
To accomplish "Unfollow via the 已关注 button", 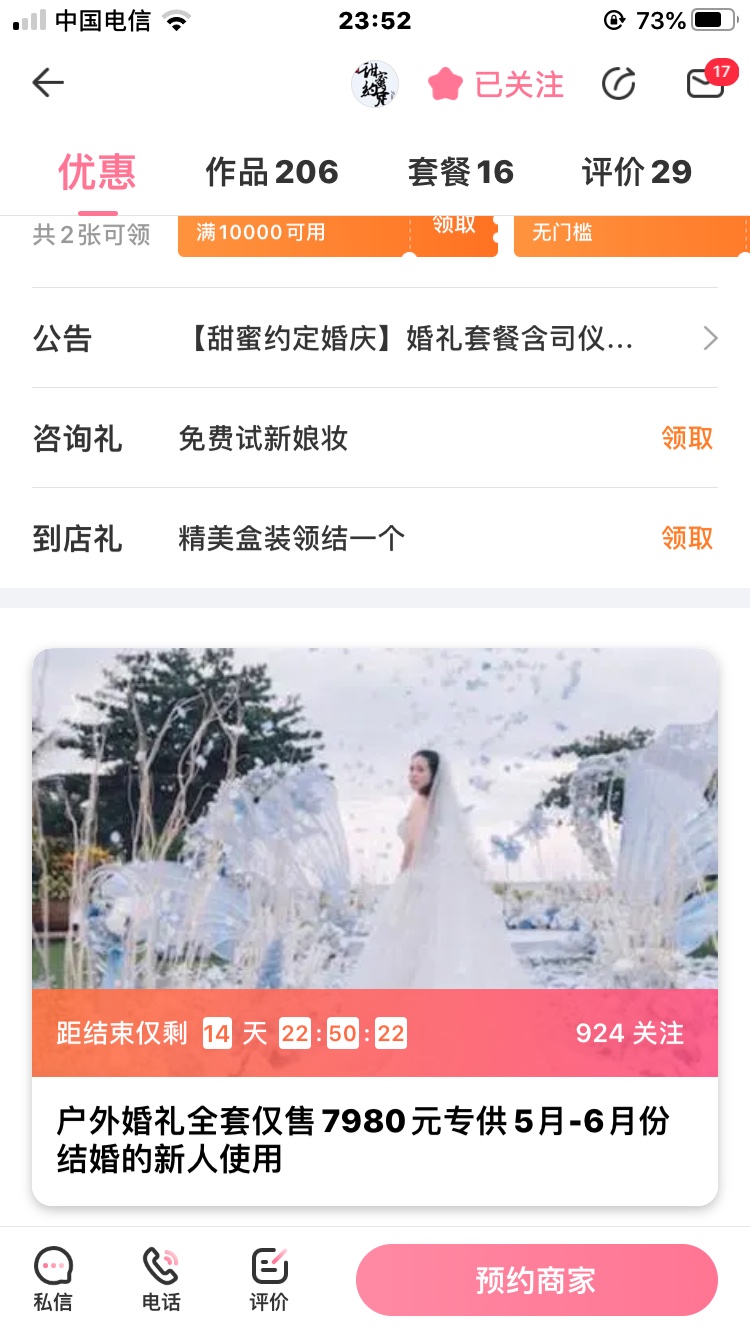I will coord(497,84).
